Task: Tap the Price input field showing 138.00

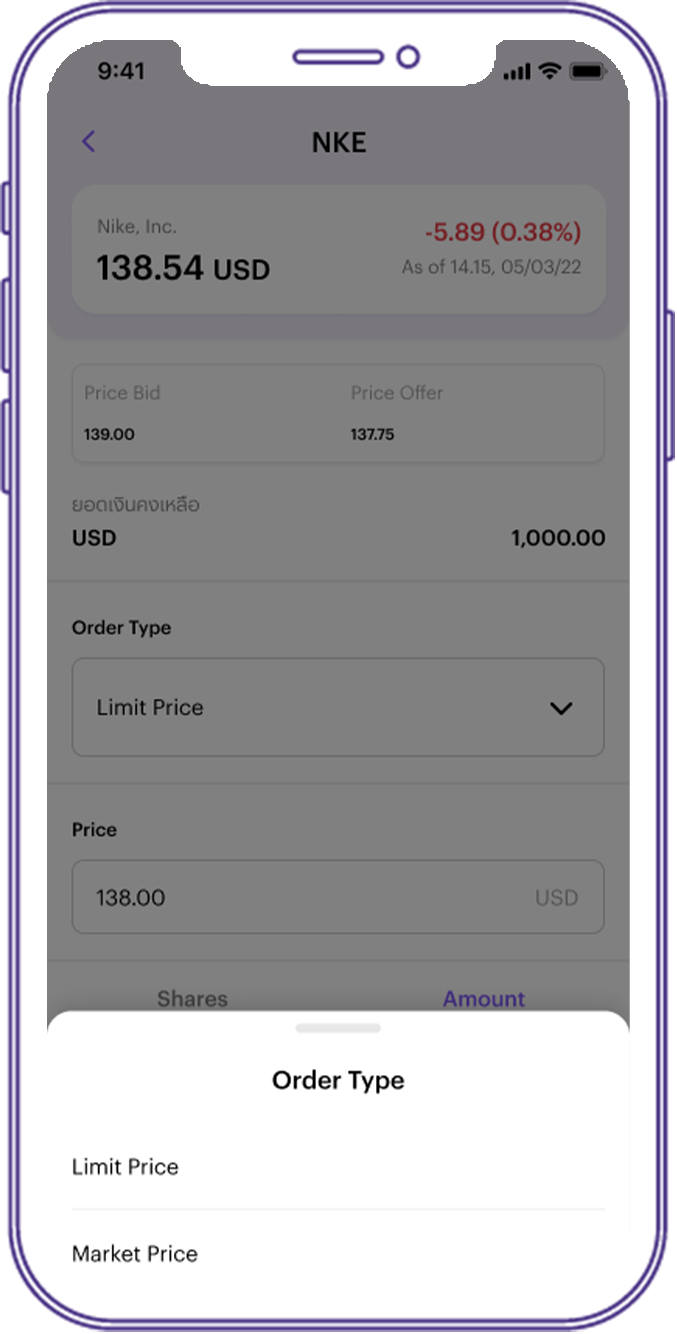Action: coord(338,897)
